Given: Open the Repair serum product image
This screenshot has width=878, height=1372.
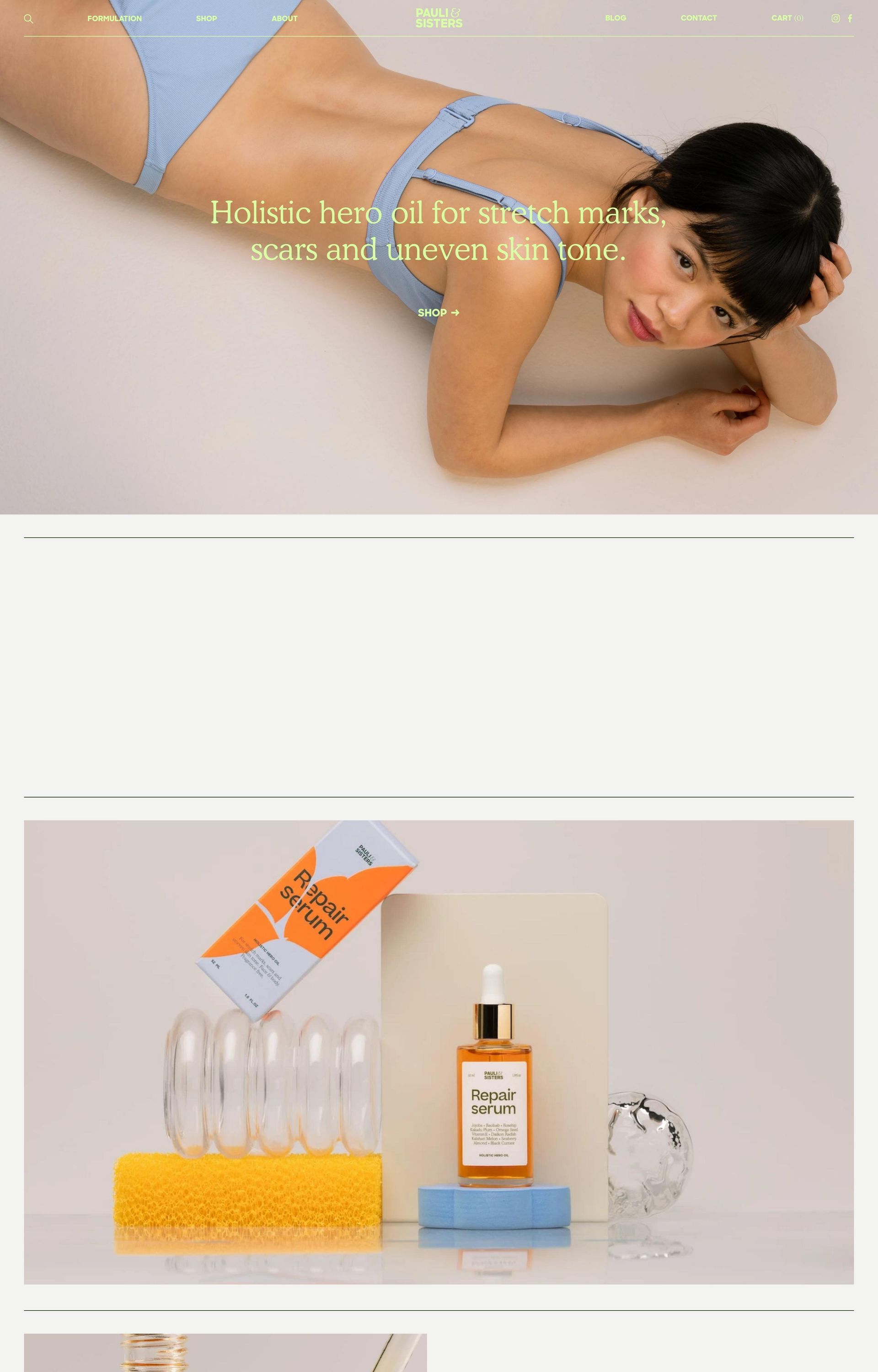Looking at the screenshot, I should pyautogui.click(x=439, y=1052).
